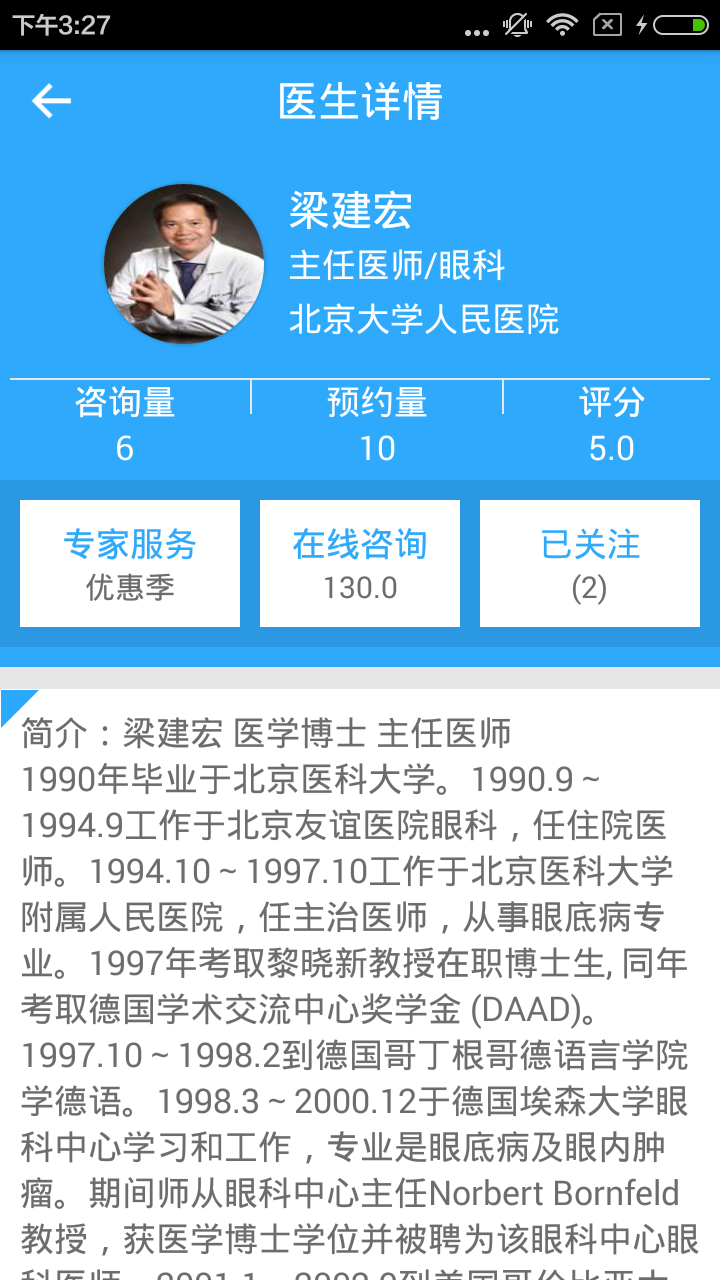This screenshot has height=1280, width=720.
Task: Tap the 130.0 consultation price
Action: point(359,590)
